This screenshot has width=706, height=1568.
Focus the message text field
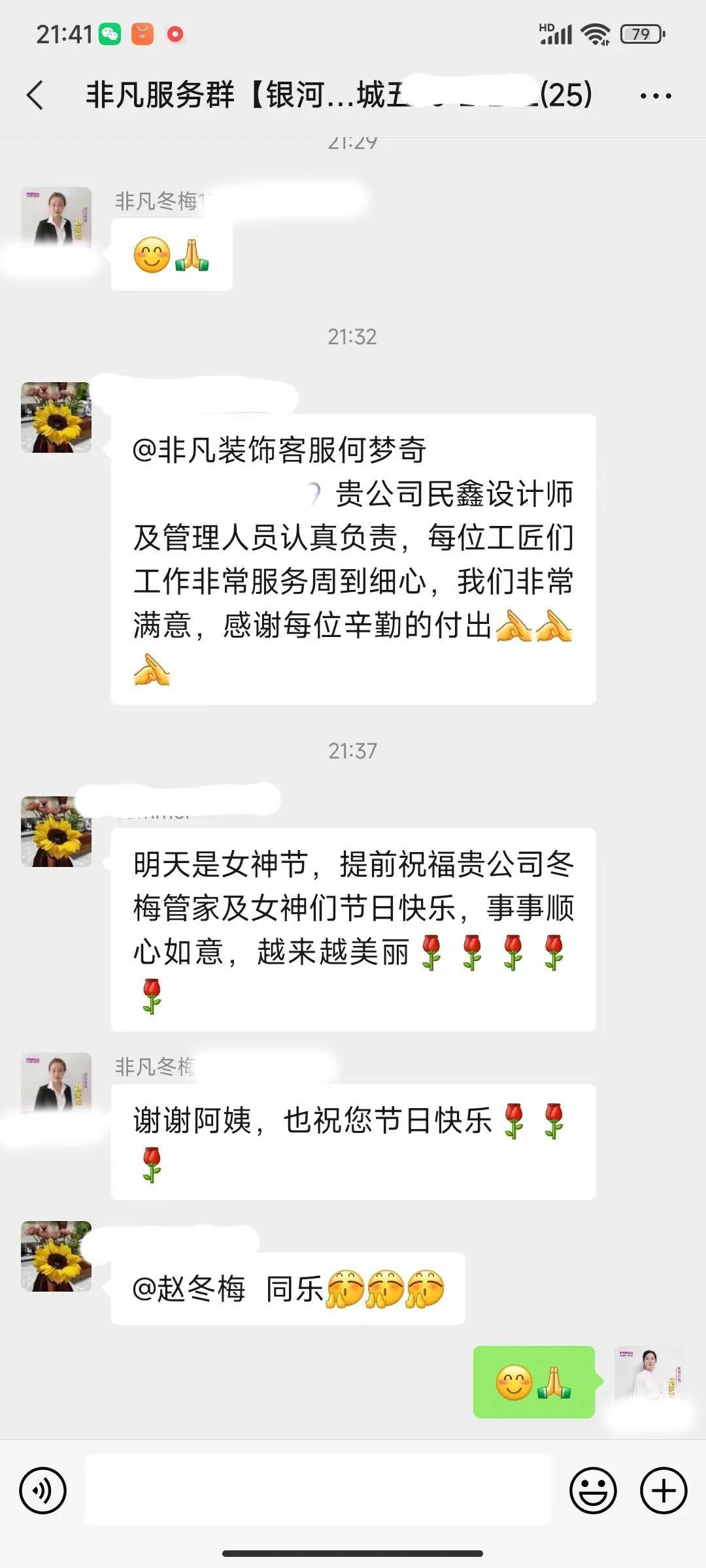click(318, 1489)
